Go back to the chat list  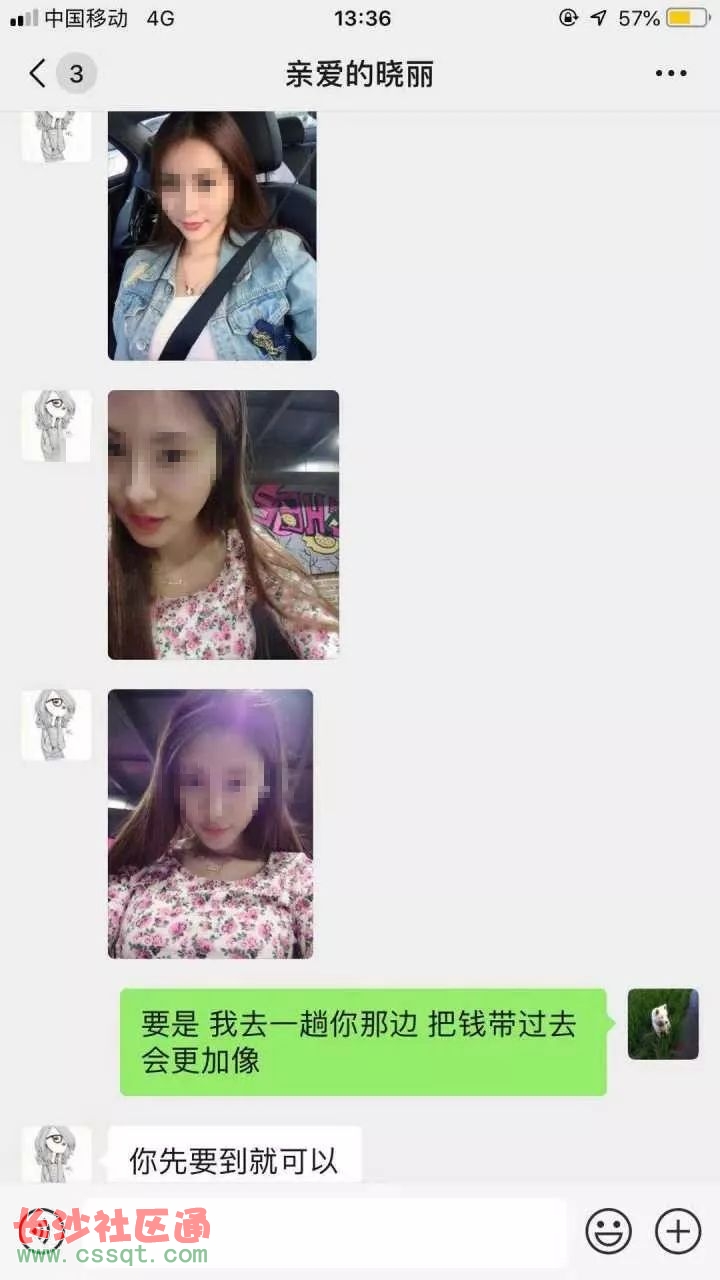[x=40, y=73]
